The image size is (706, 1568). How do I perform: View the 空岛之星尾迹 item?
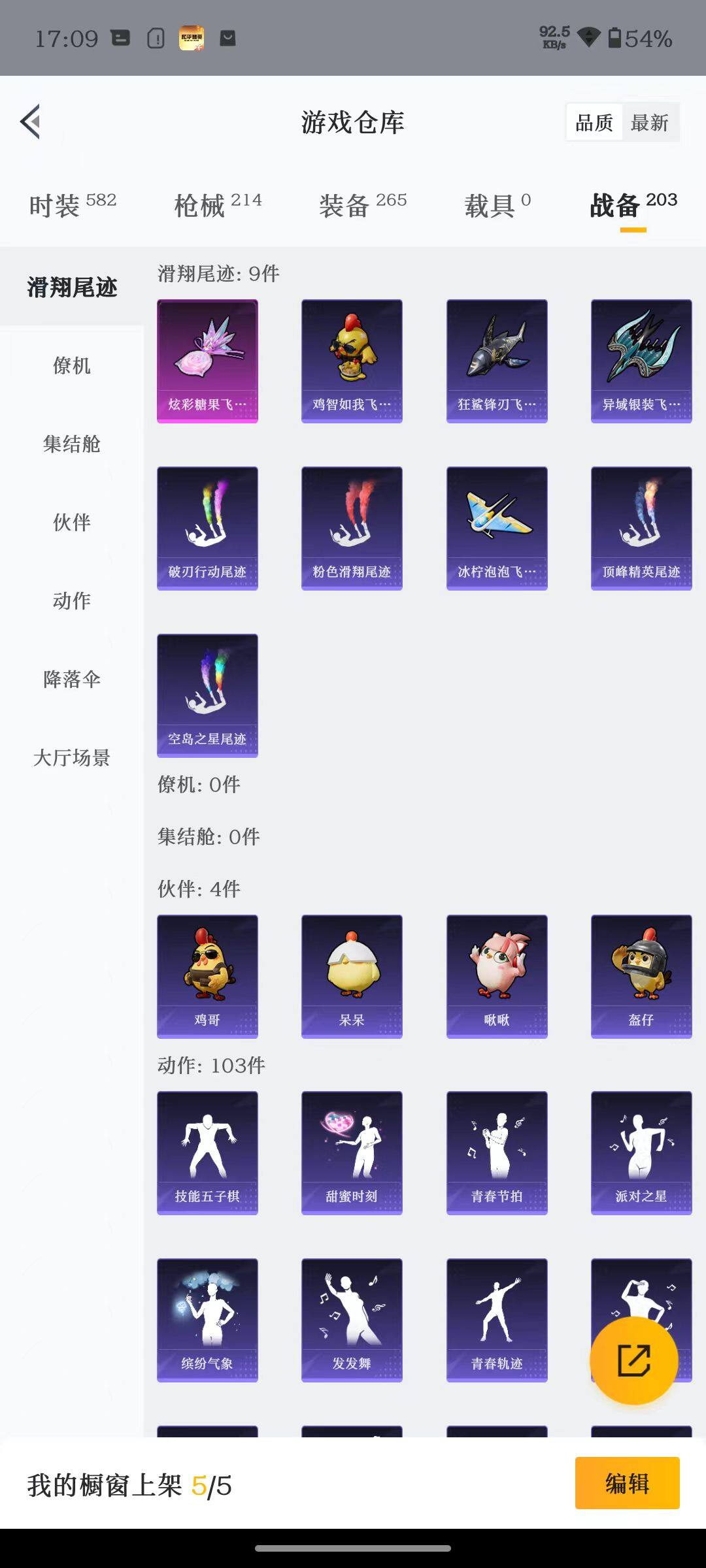(207, 695)
